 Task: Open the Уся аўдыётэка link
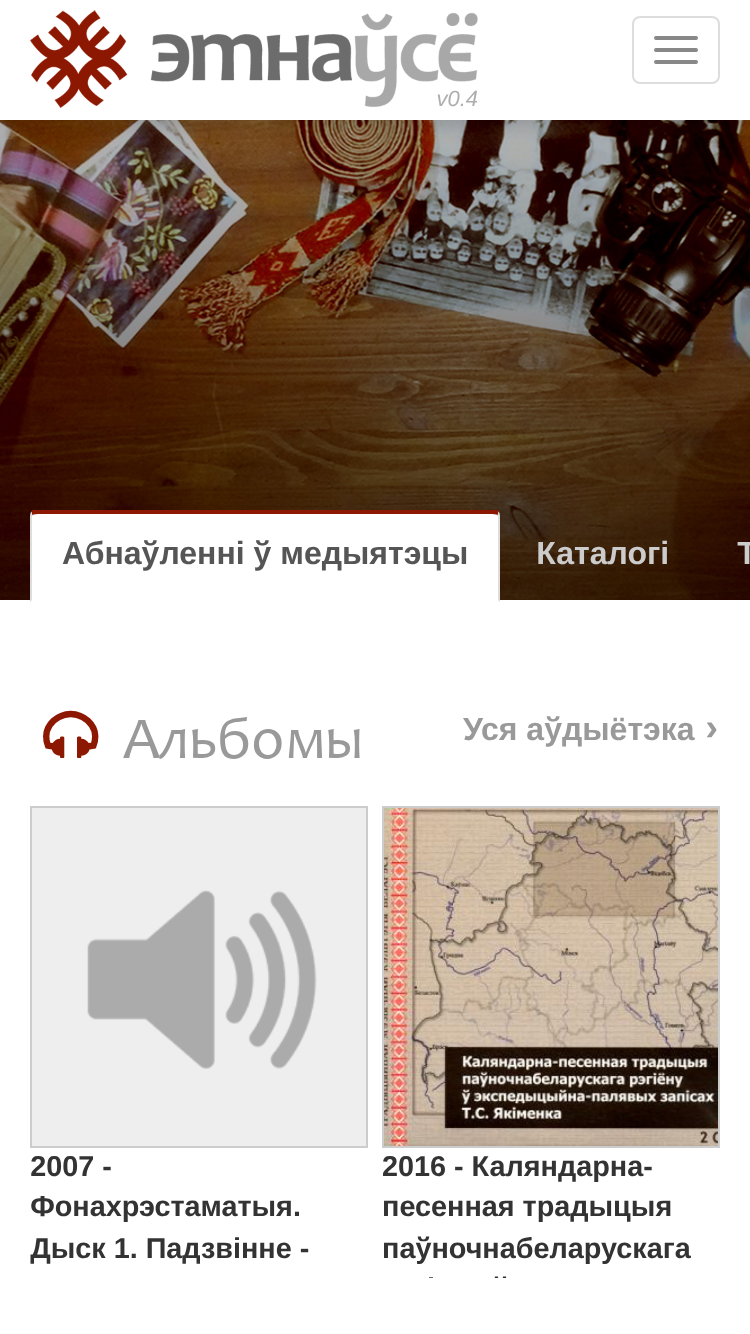coord(590,730)
